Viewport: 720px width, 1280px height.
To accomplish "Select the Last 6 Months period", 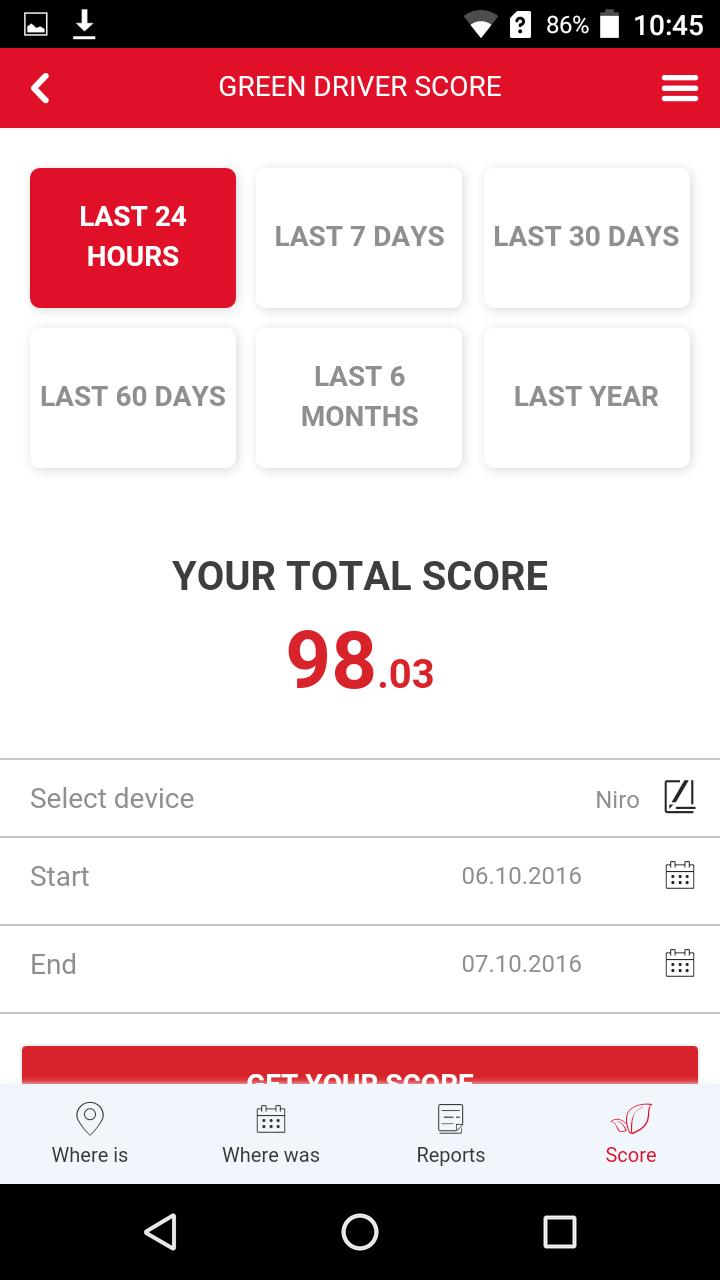I will [359, 397].
